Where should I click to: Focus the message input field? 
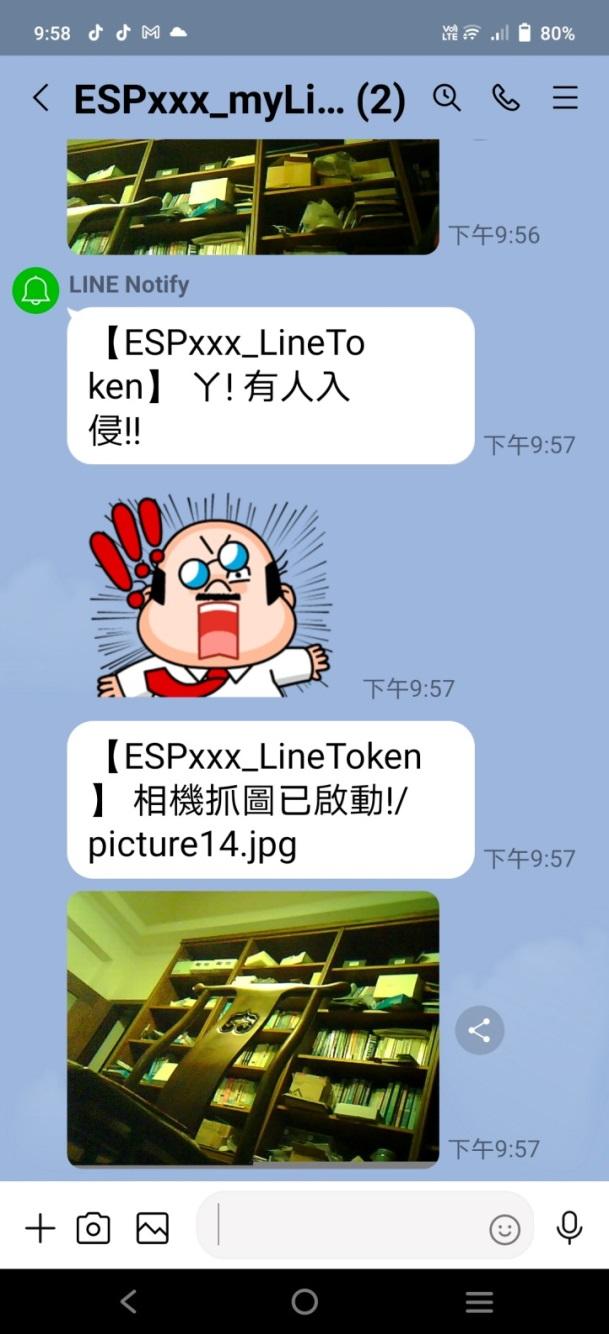coord(350,1226)
